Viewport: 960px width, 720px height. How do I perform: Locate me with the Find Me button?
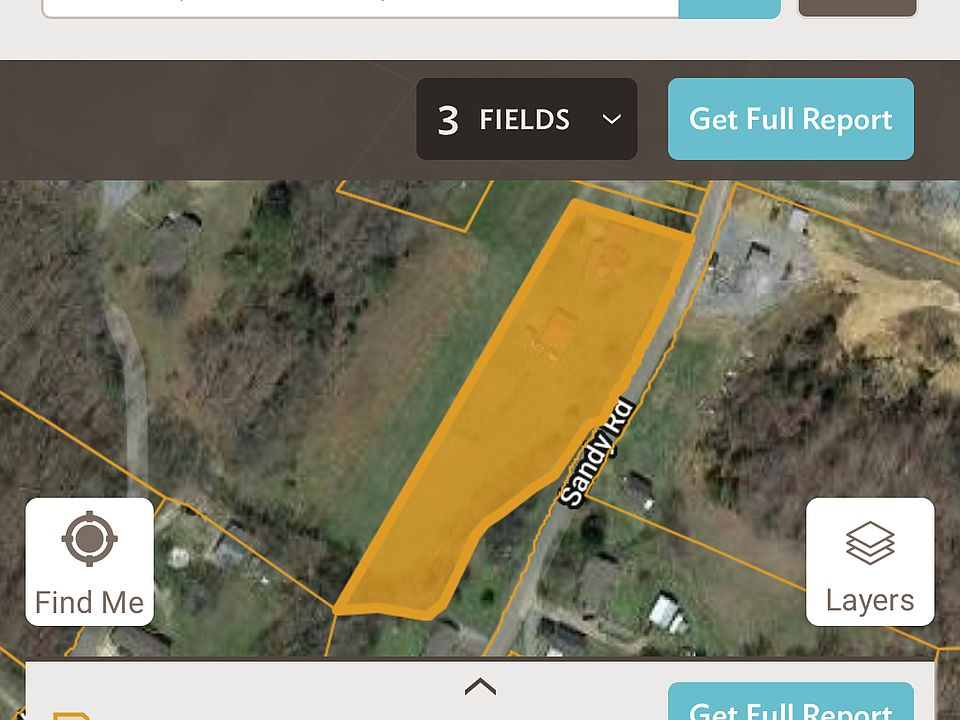(x=89, y=561)
